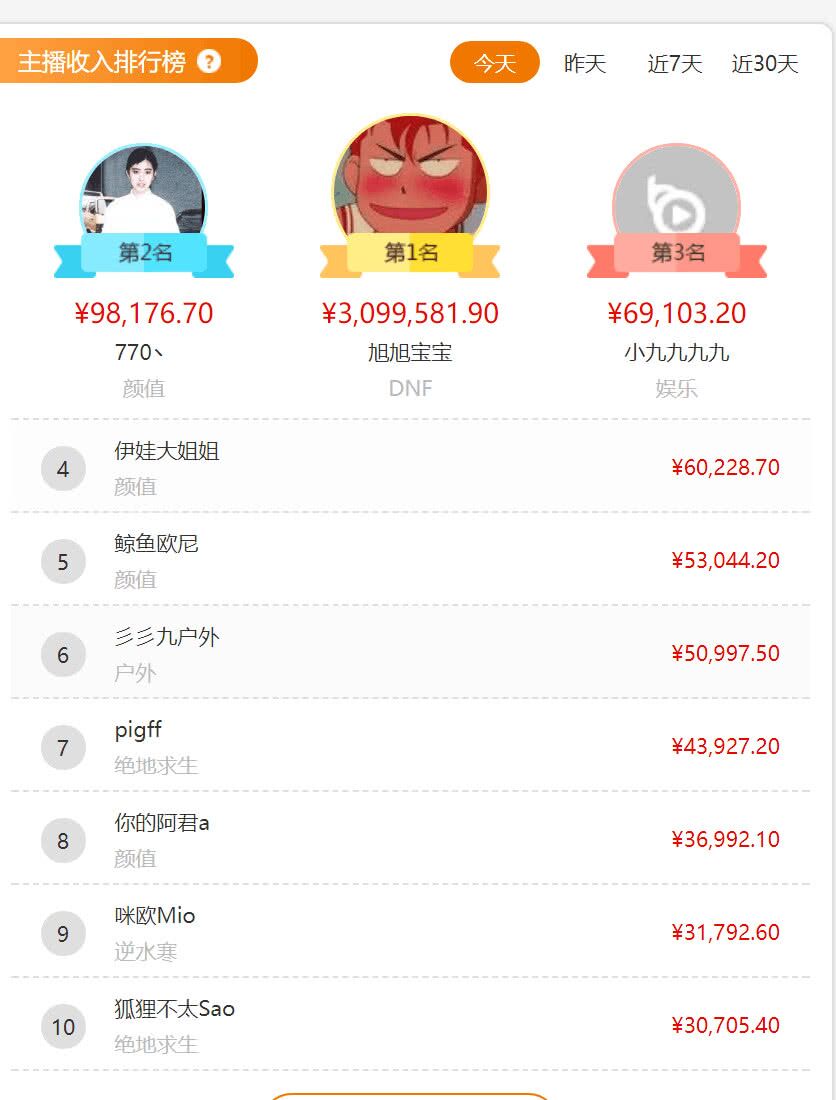This screenshot has height=1100, width=836.
Task: Select the 今天 tab
Action: click(x=494, y=62)
